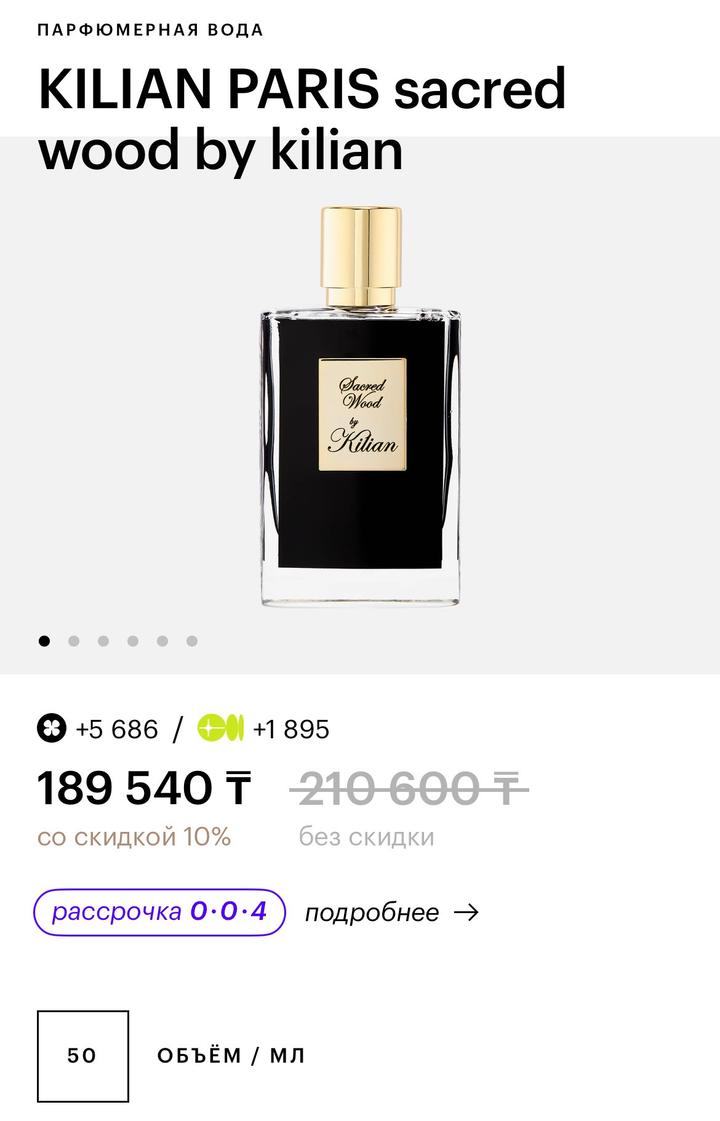Screen dimensions: 720x1121
Task: Open the подробнее link with arrow
Action: pos(391,913)
